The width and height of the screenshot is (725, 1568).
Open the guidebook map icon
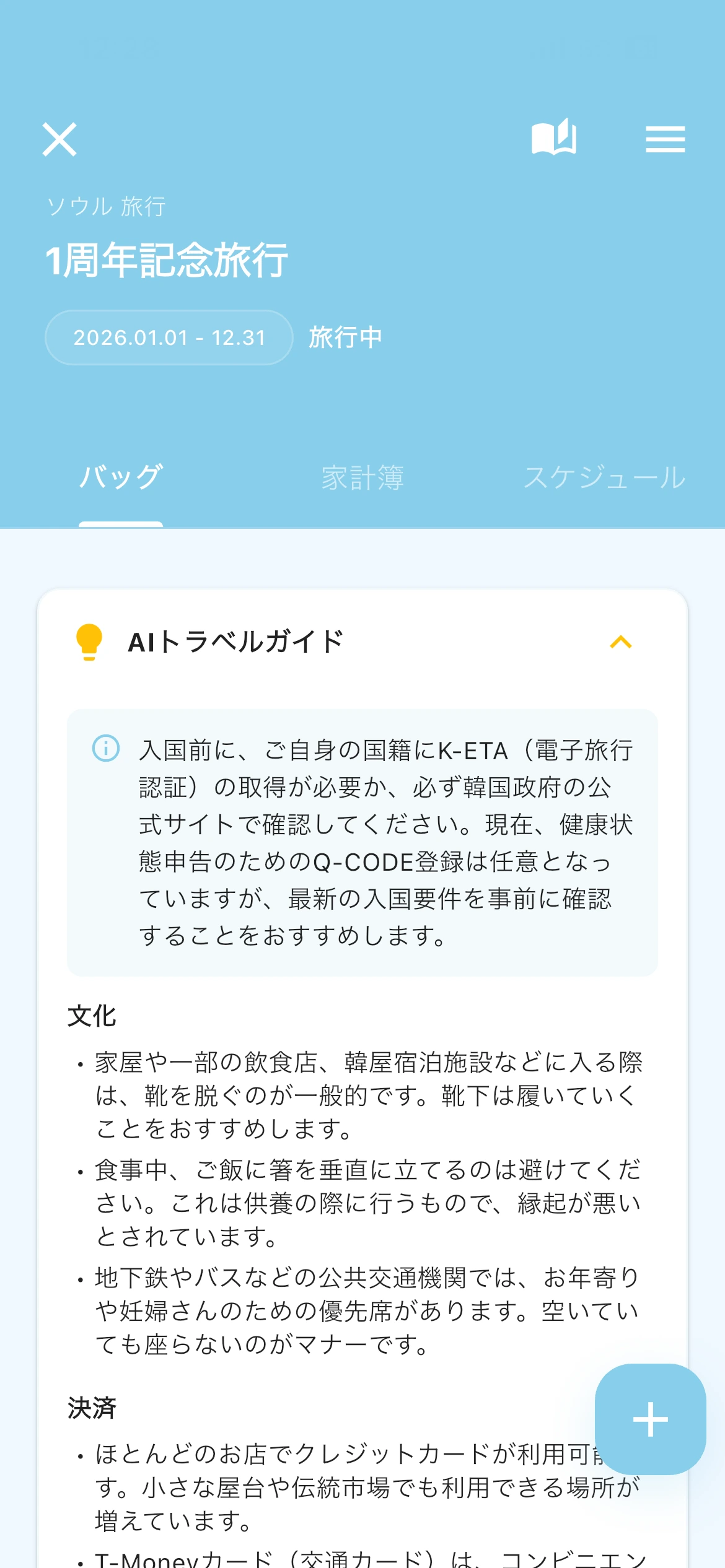[x=554, y=137]
